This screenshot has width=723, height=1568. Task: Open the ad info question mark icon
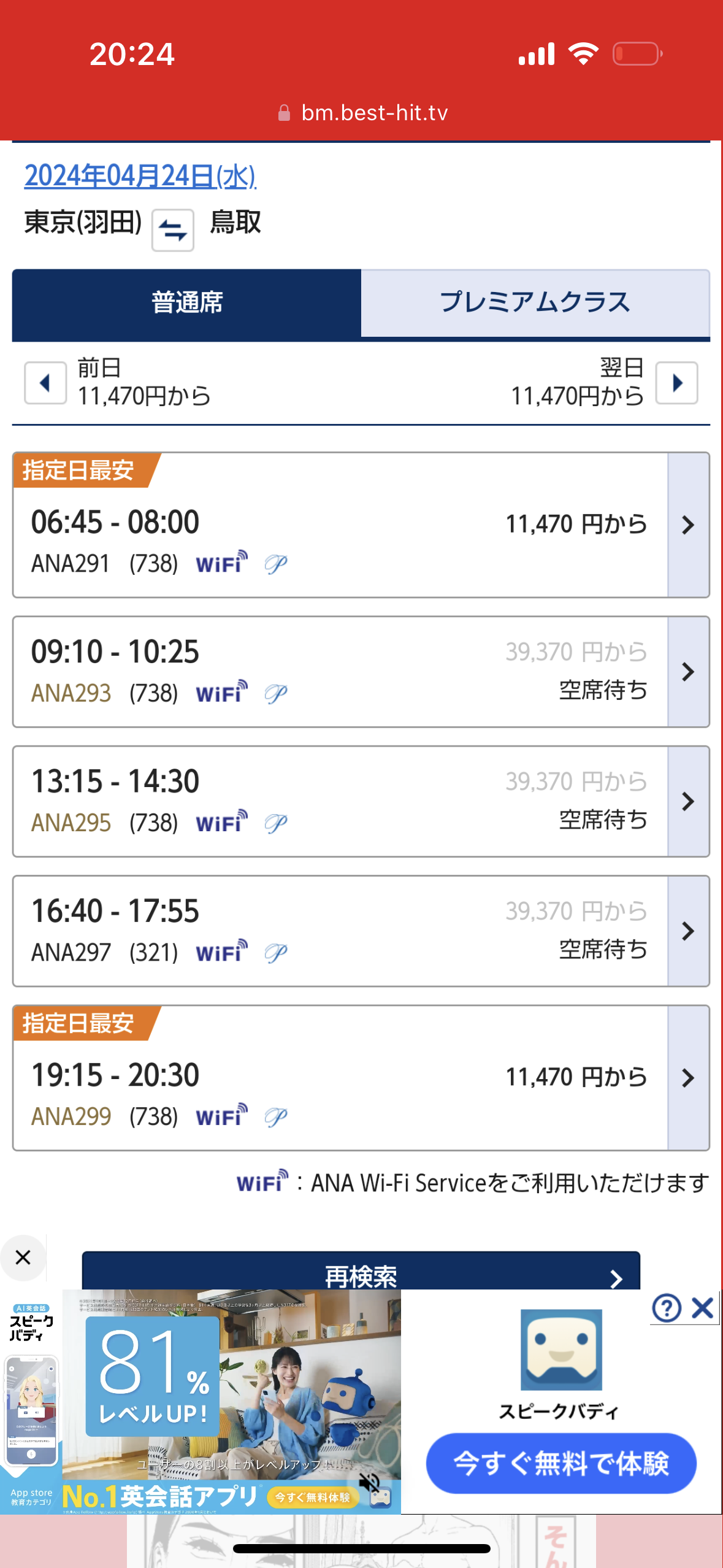667,1308
